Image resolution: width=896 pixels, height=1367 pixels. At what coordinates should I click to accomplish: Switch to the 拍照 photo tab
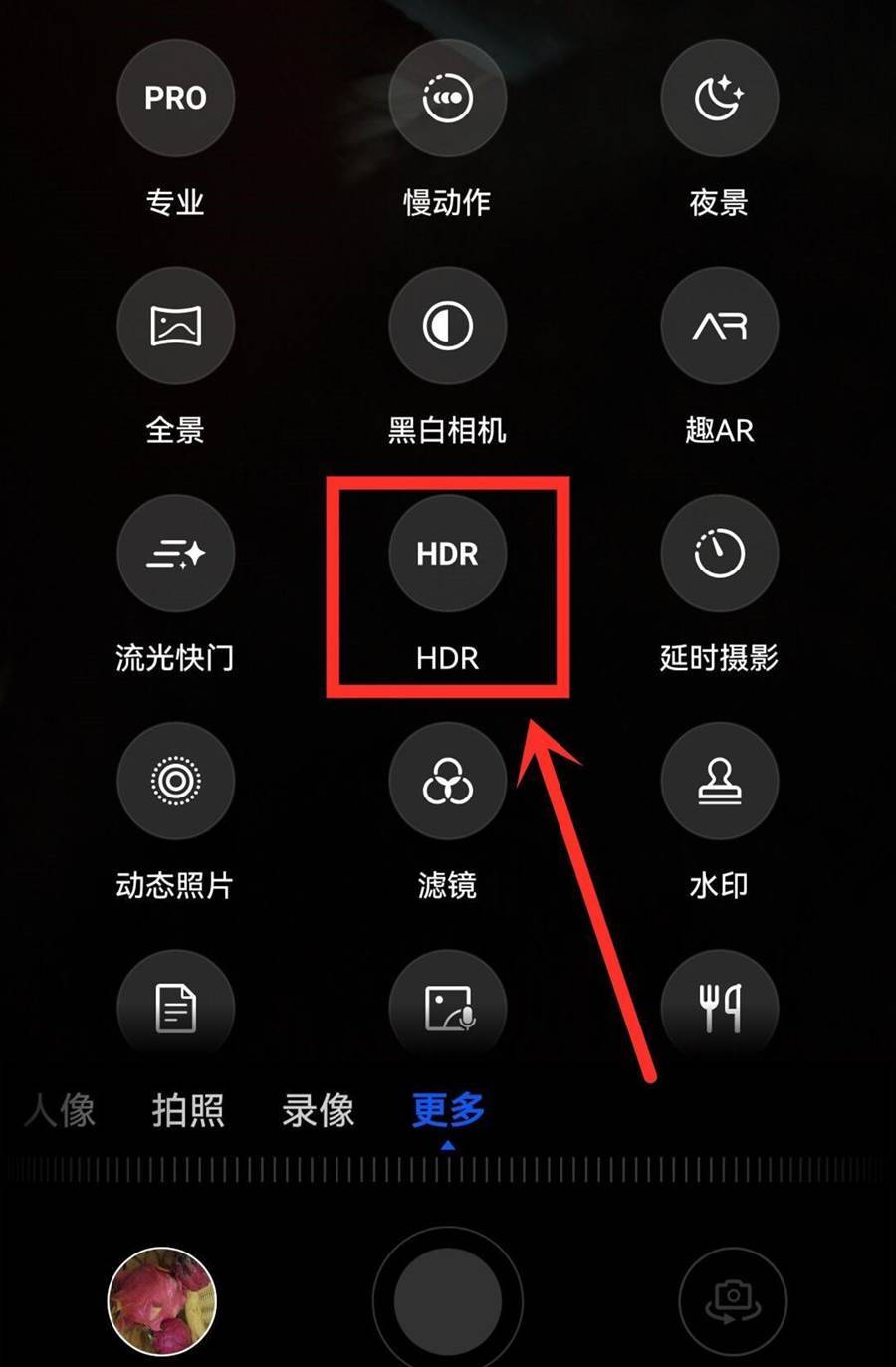(188, 1110)
